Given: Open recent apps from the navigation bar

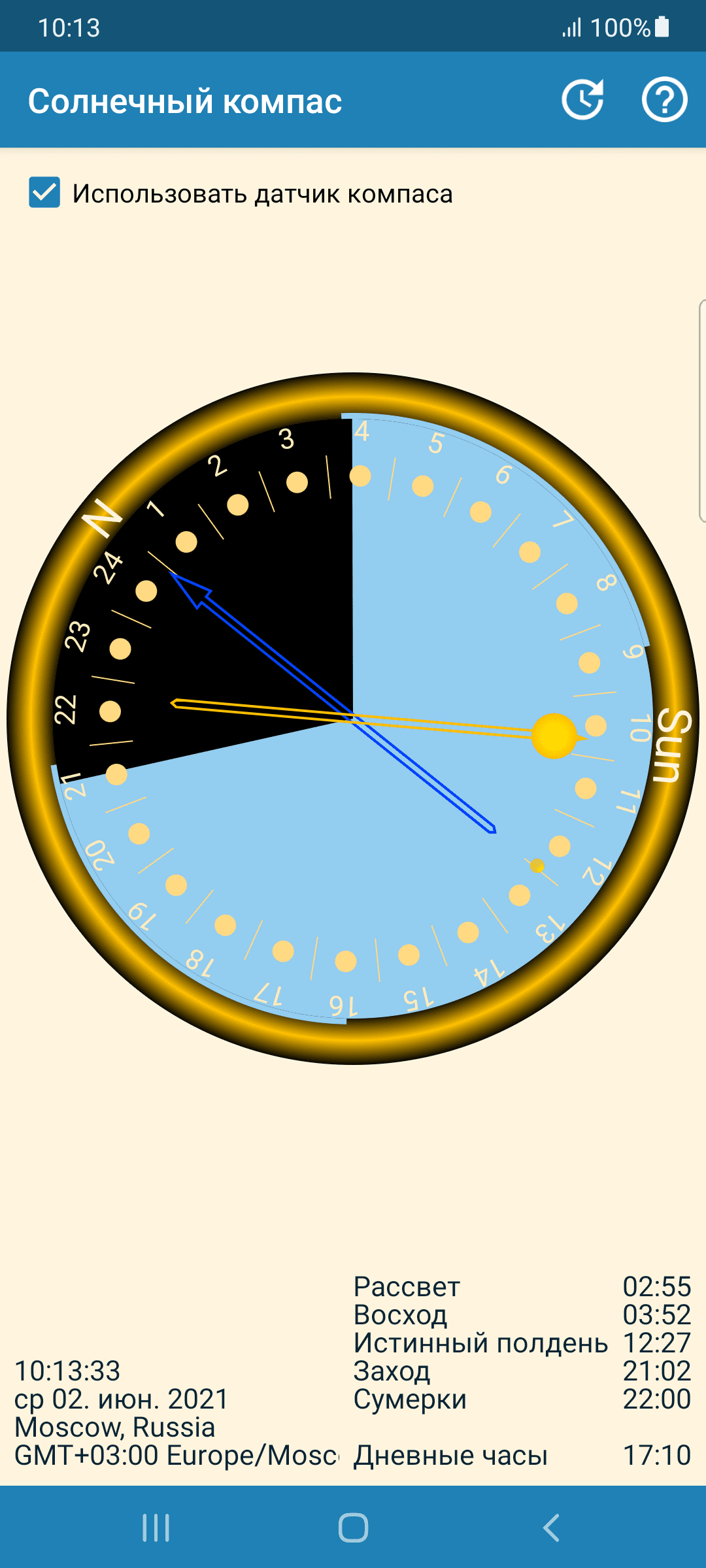Looking at the screenshot, I should click(x=156, y=1527).
